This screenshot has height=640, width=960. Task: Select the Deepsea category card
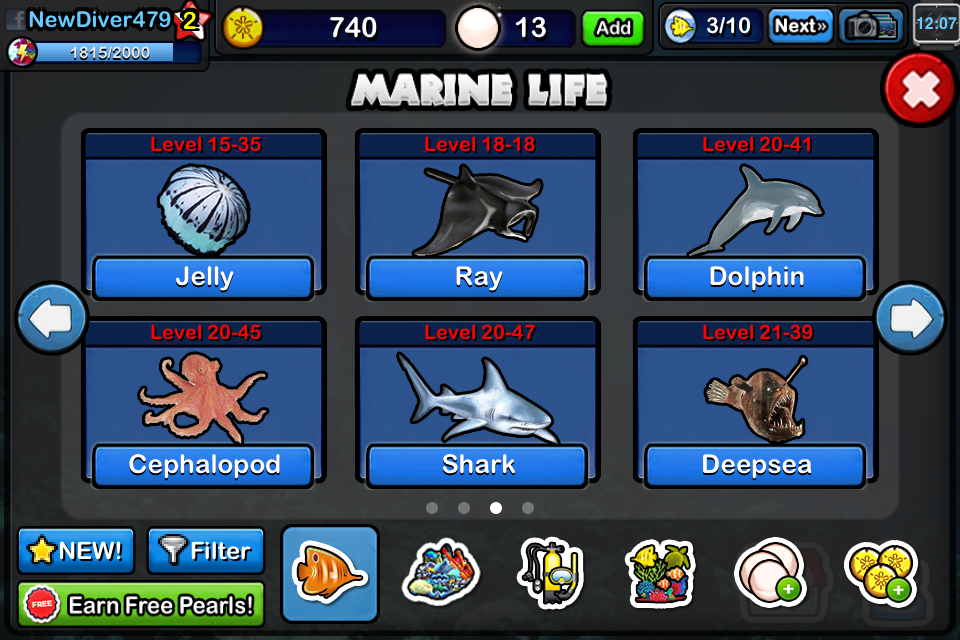pyautogui.click(x=755, y=465)
